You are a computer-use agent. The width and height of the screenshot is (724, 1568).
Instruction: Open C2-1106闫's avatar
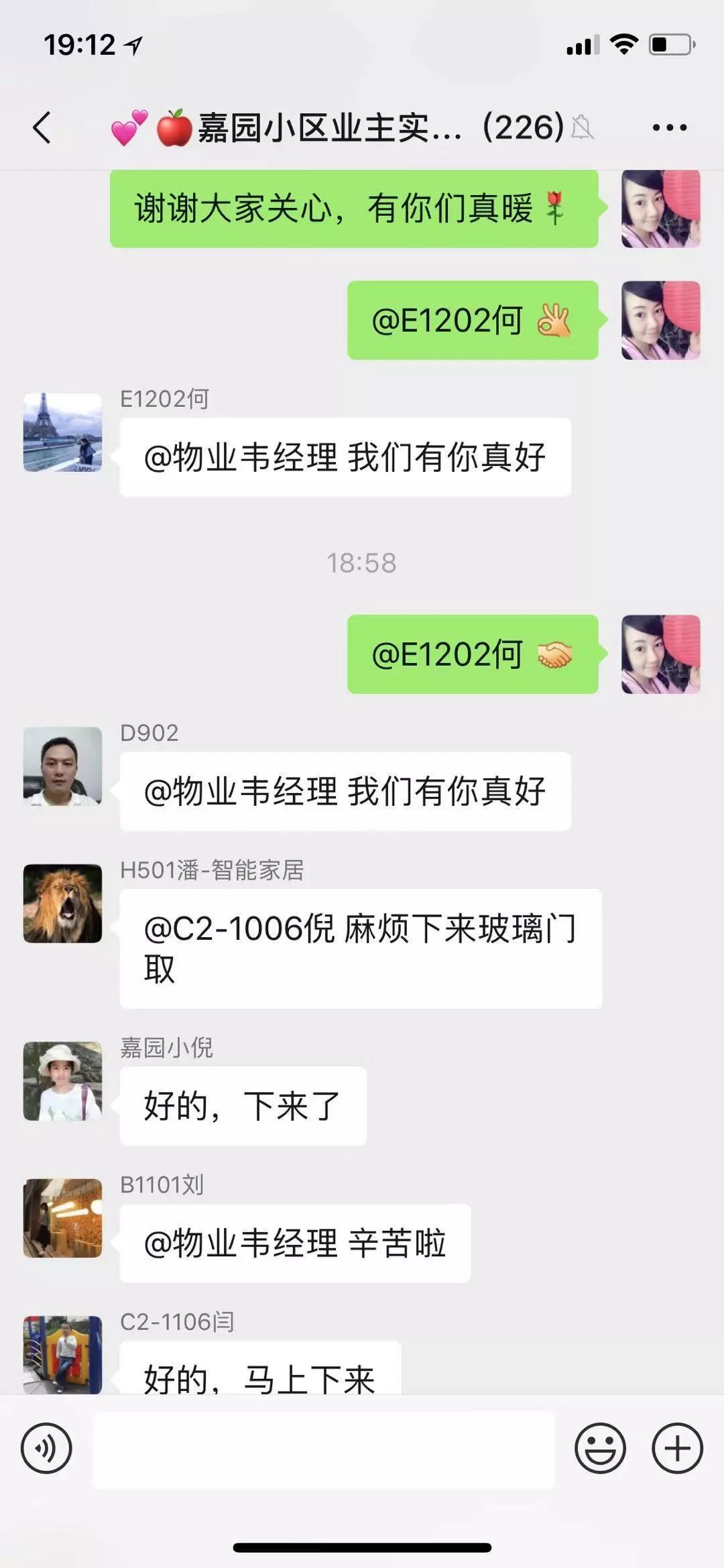click(63, 1354)
